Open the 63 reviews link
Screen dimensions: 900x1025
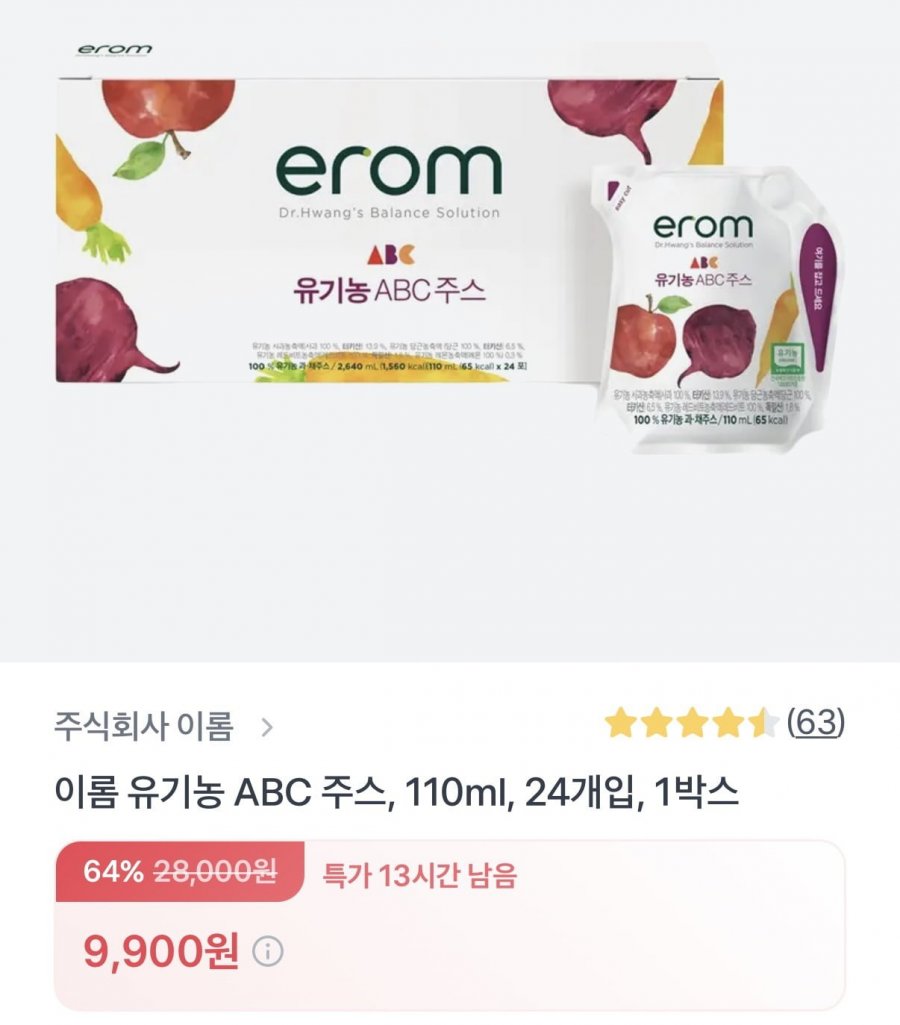(815, 721)
